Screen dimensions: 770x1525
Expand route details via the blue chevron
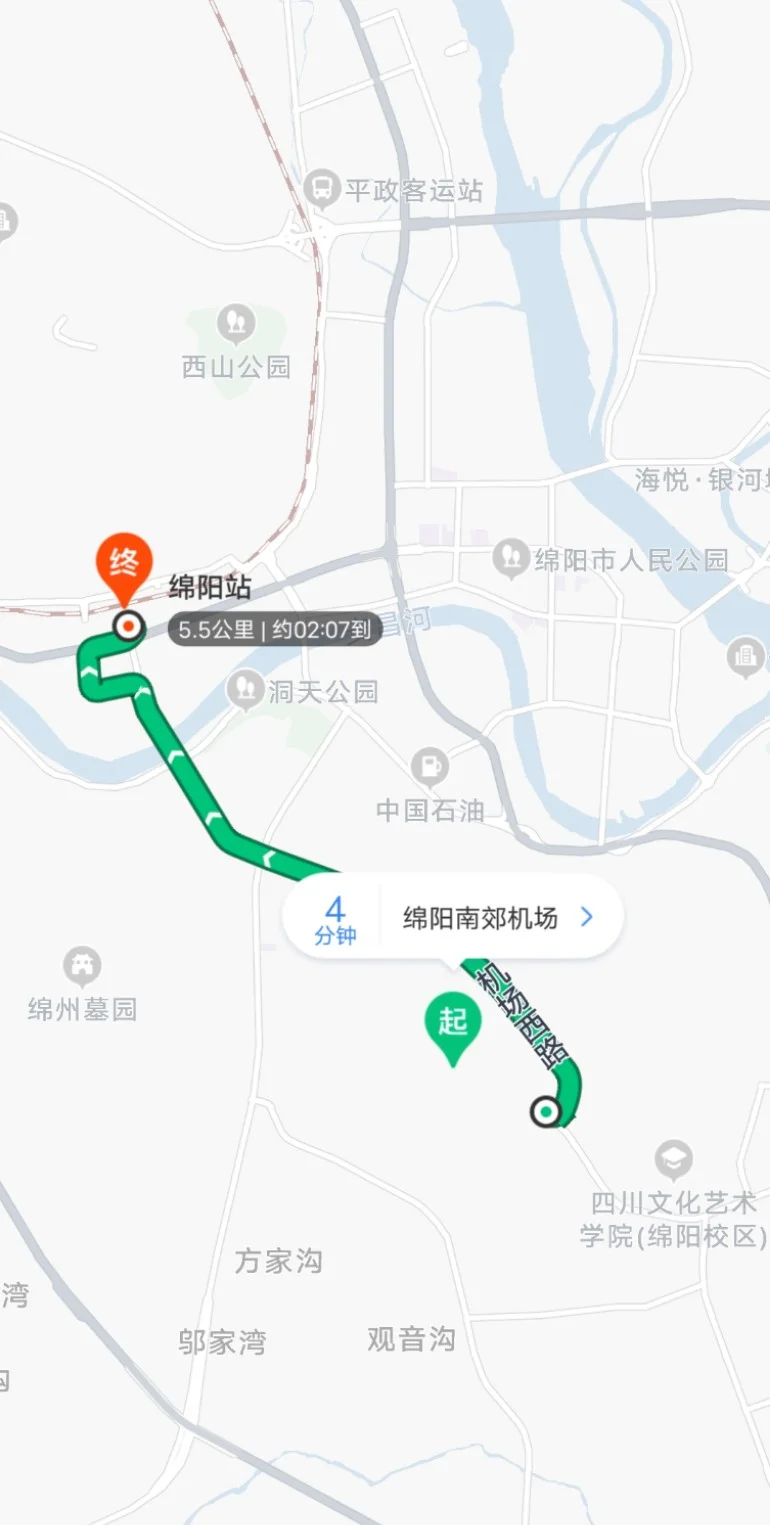coord(586,917)
